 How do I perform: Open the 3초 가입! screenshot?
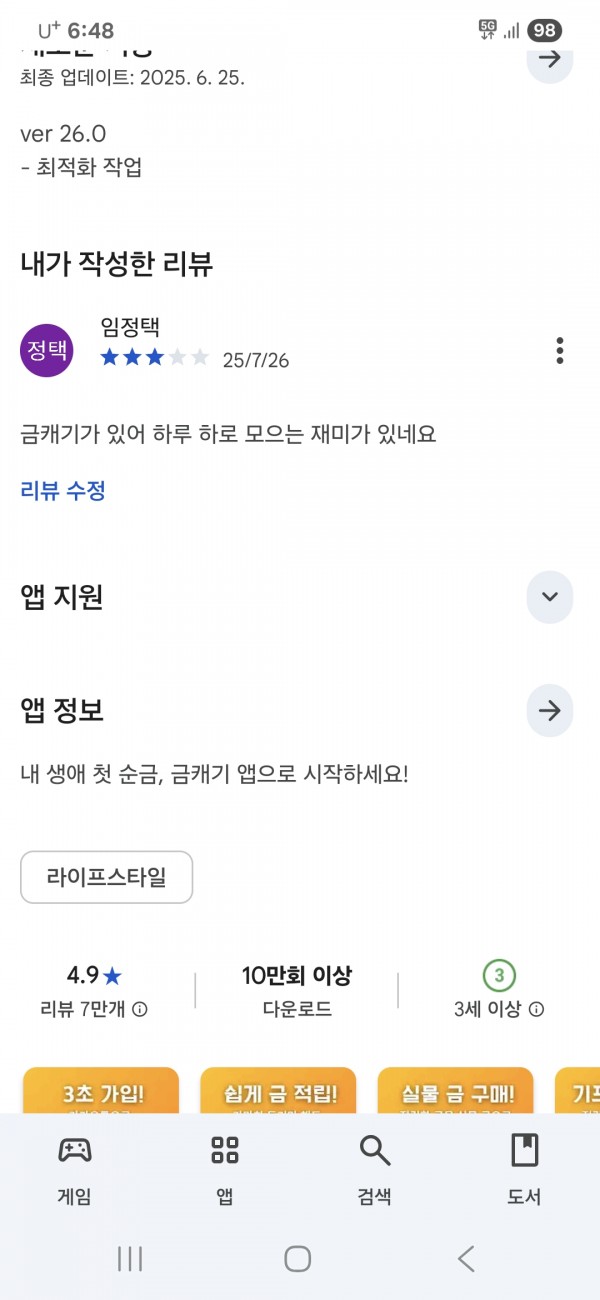(101, 1090)
